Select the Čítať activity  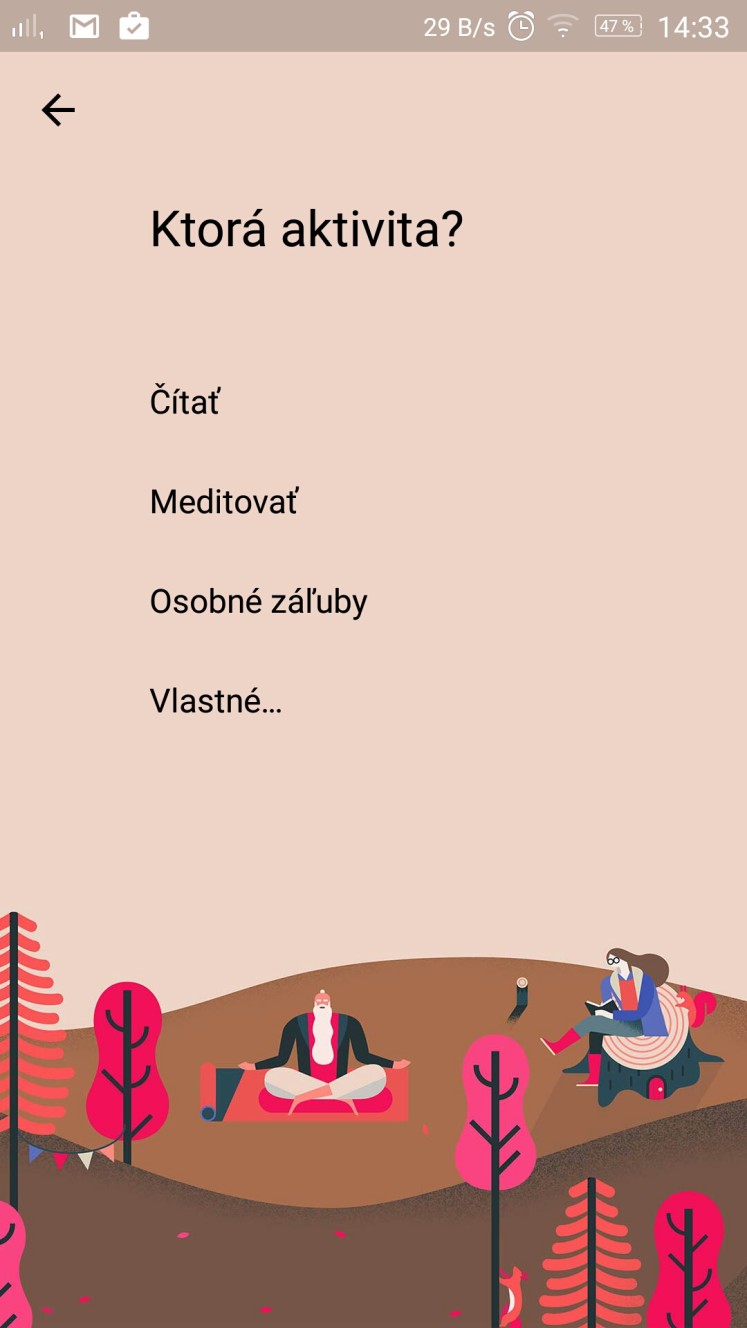[x=185, y=401]
